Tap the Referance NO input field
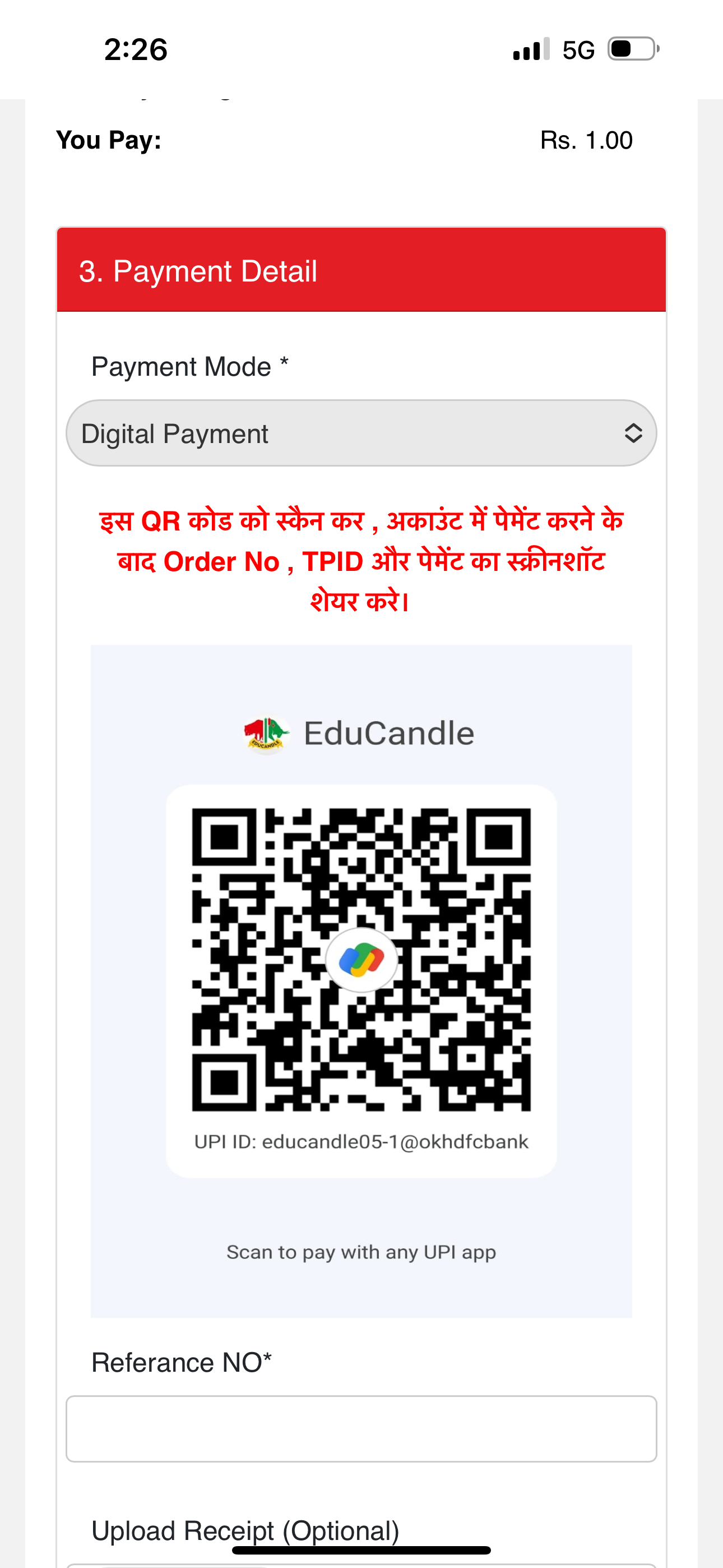 (361, 1428)
